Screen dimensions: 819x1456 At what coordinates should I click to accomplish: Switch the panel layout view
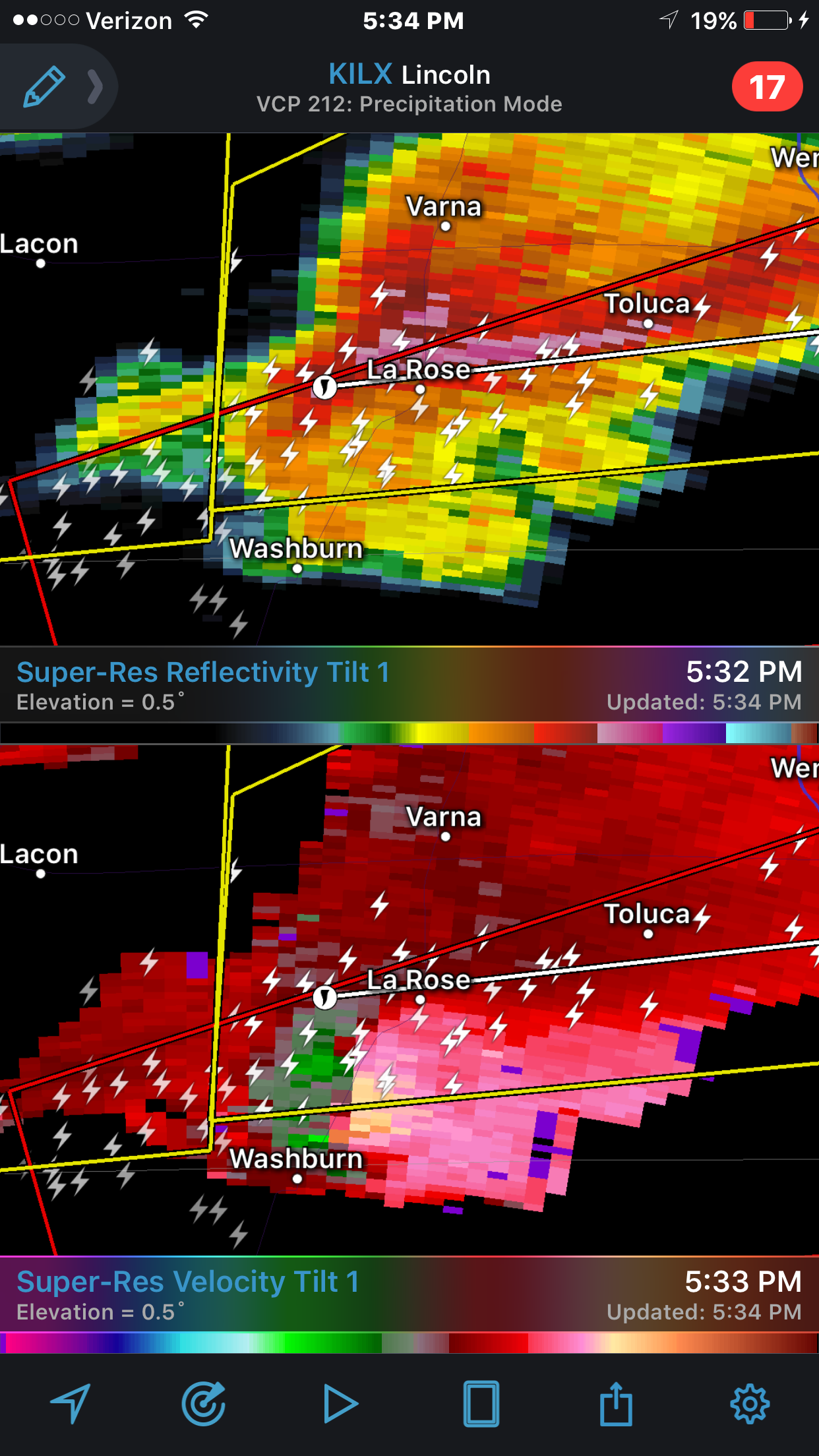click(x=481, y=1403)
